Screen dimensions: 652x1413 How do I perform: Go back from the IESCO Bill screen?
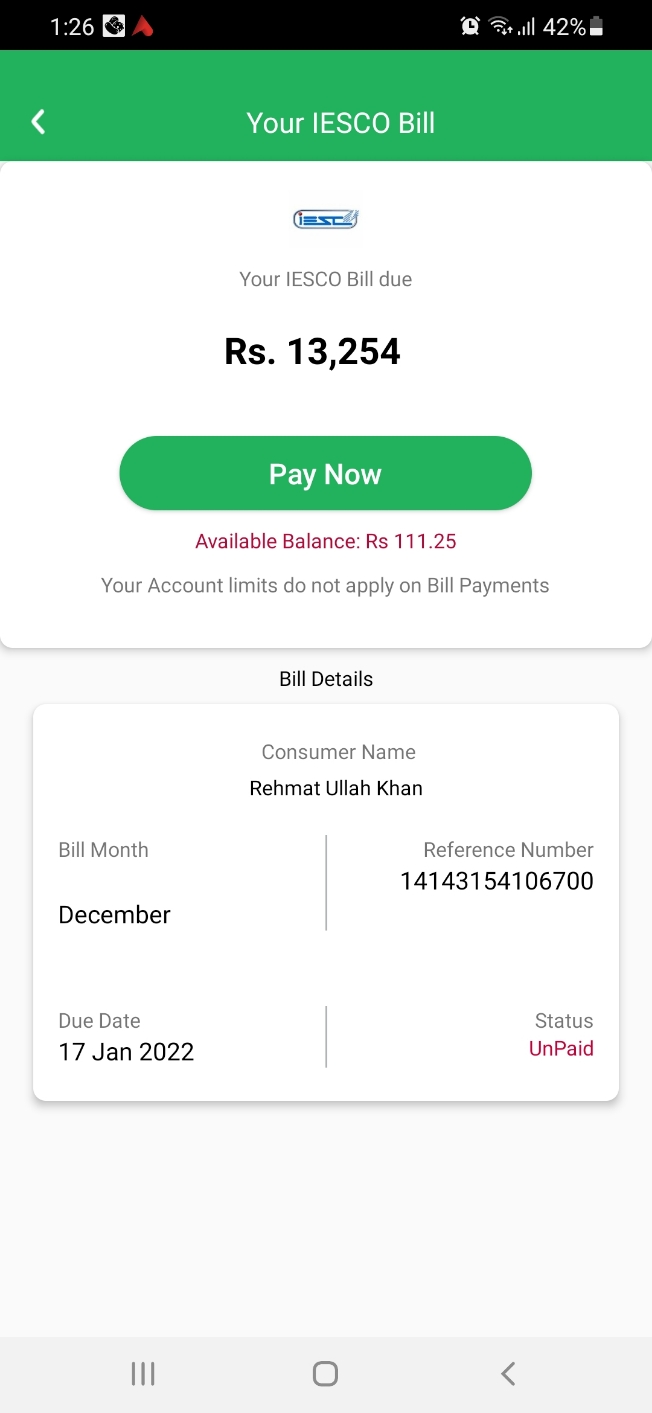coord(38,122)
